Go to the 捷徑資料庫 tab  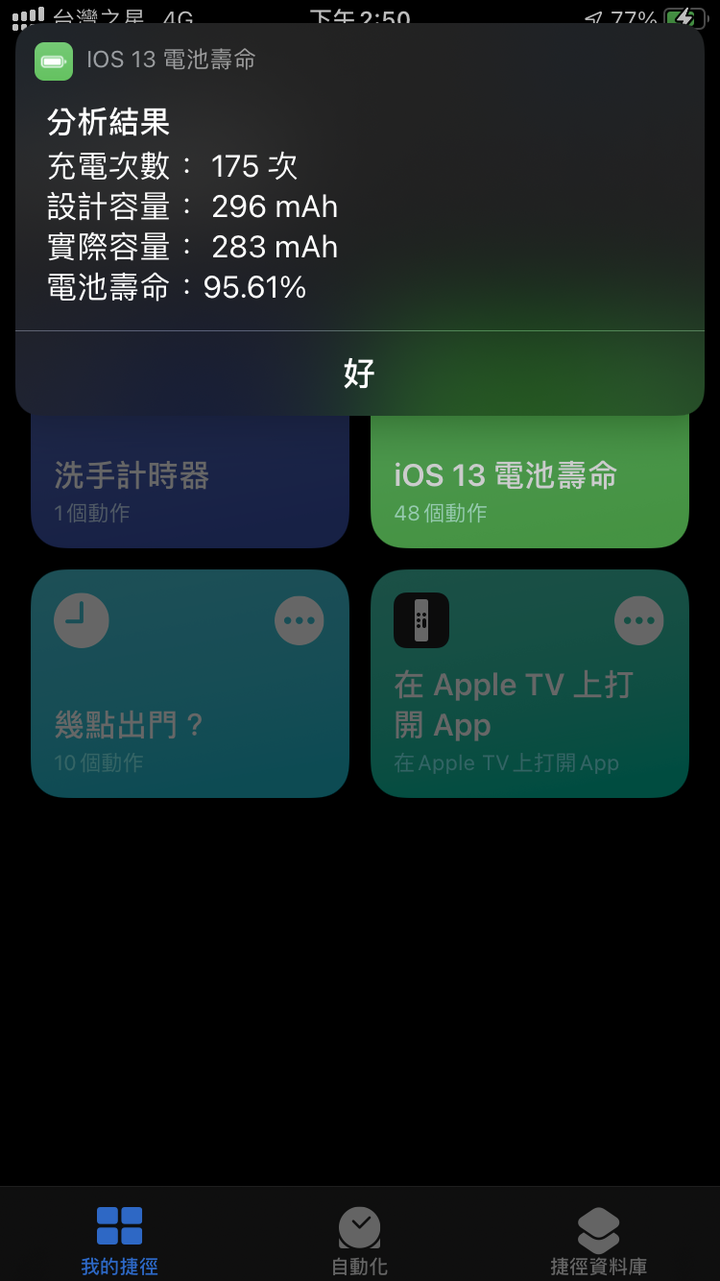[599, 1240]
